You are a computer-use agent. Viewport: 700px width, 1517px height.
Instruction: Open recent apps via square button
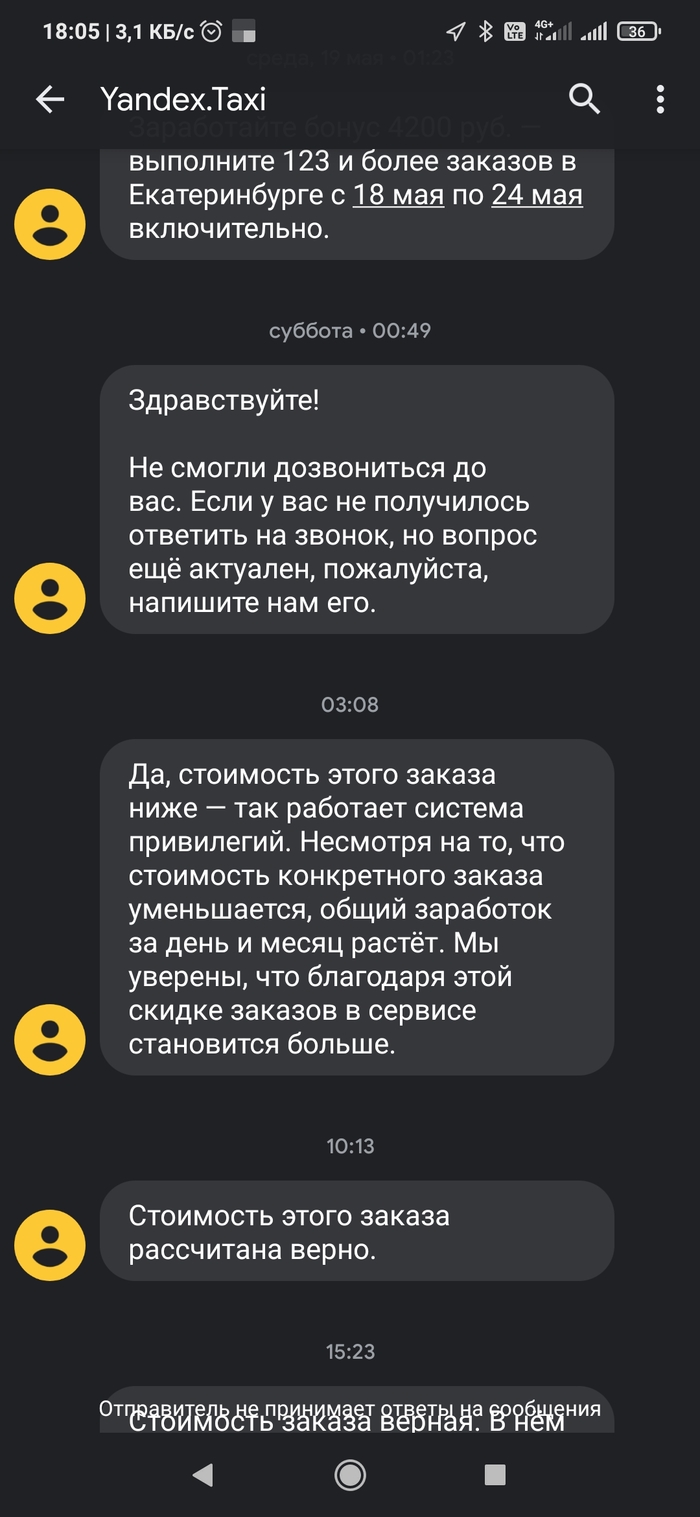point(494,1474)
